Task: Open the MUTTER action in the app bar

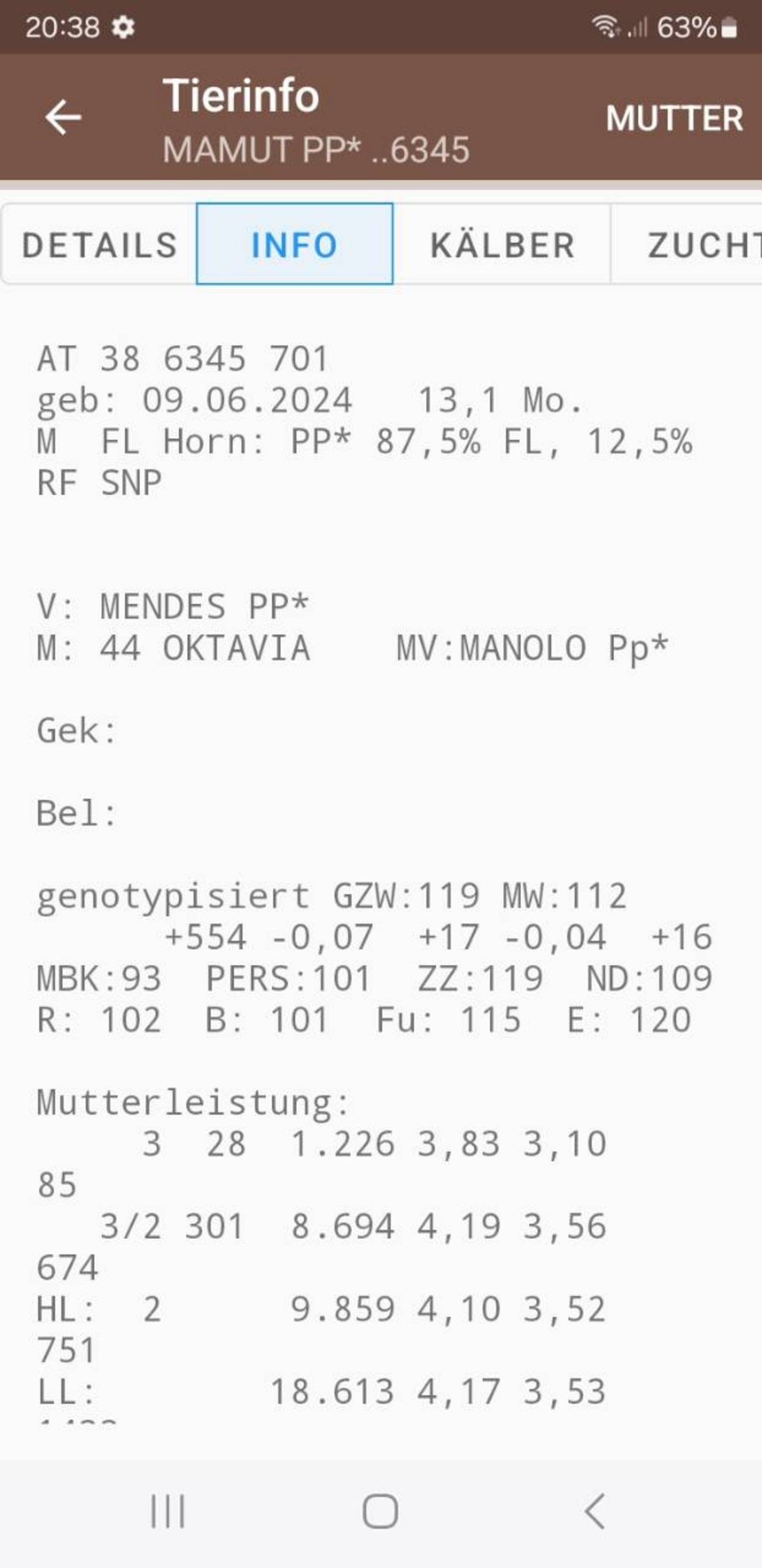Action: [674, 118]
